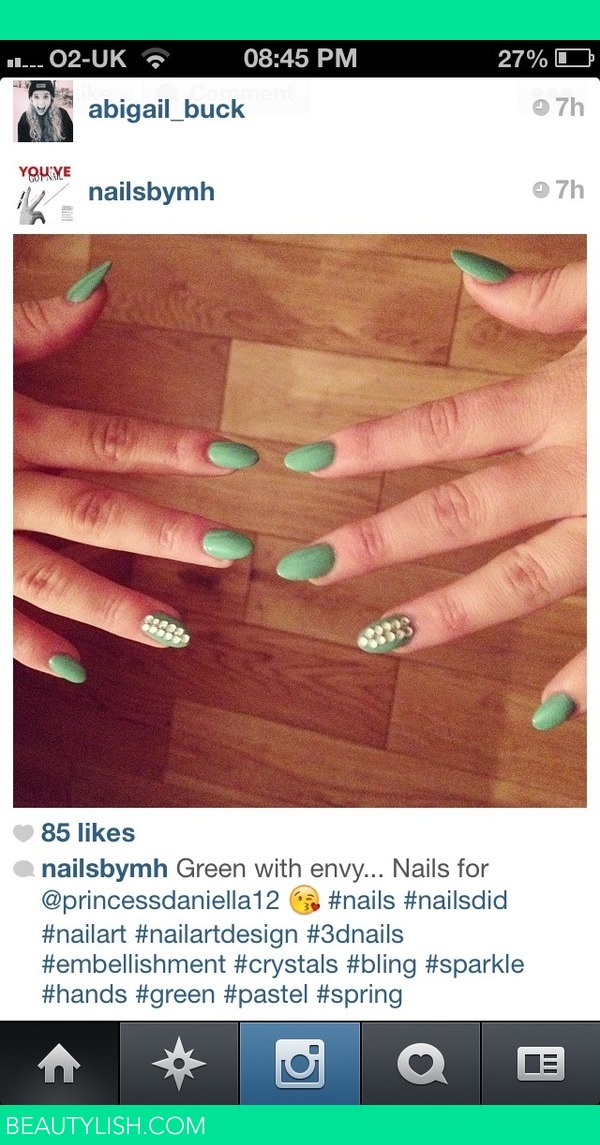Screen dimensions: 600x1145
Task: Open abigail_buck's profile from username
Action: [166, 109]
